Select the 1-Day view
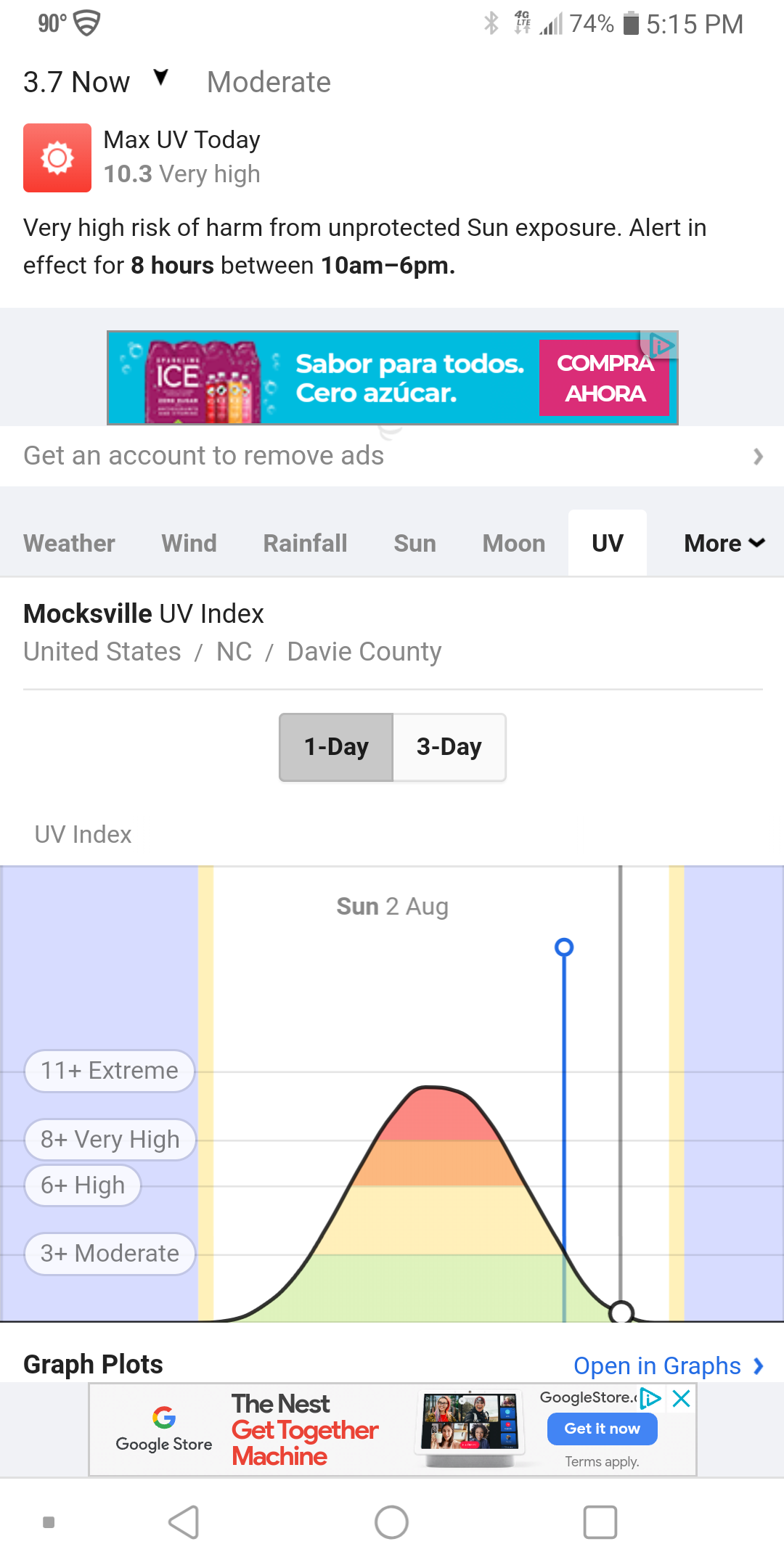The image size is (784, 1568). [x=336, y=747]
